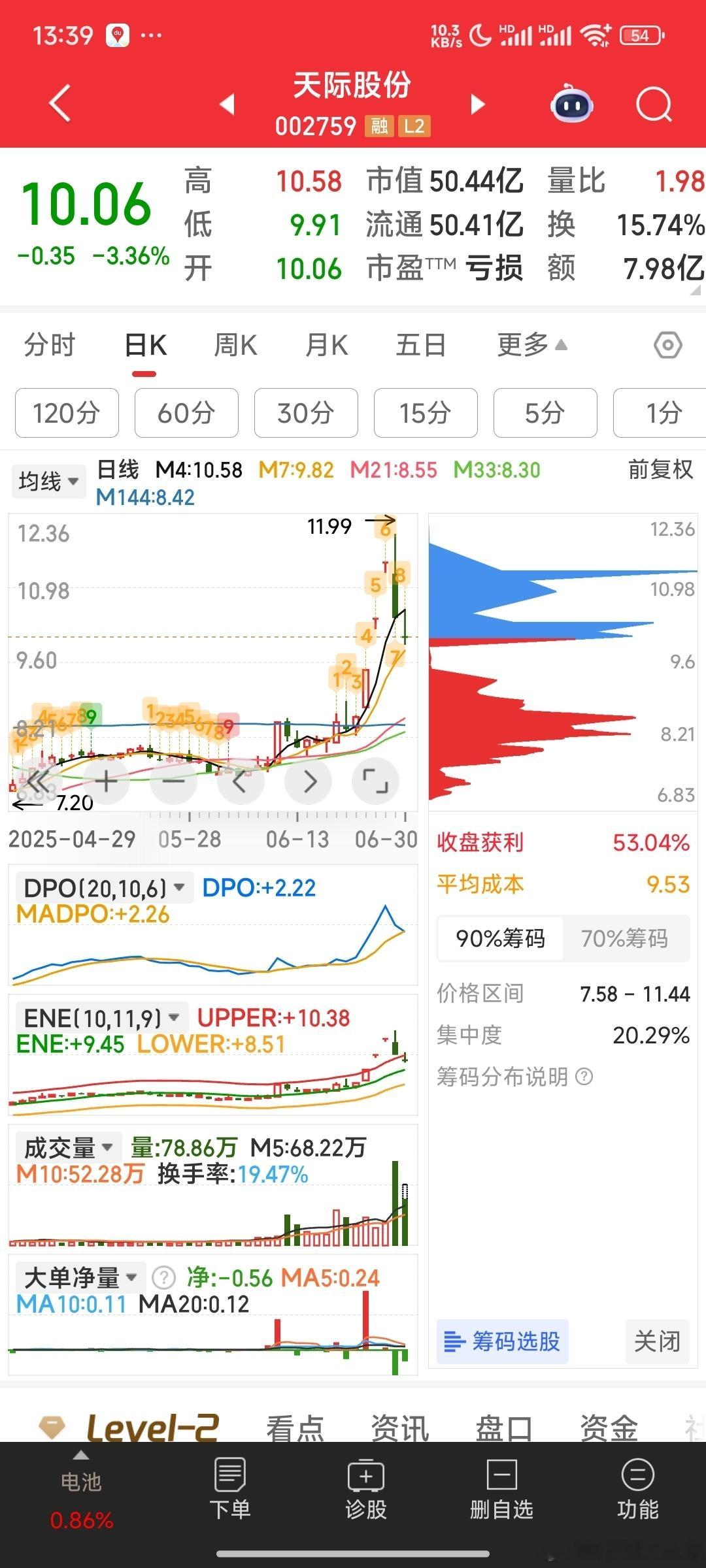This screenshot has width=706, height=1568.
Task: Open chart settings hexagon icon
Action: [x=668, y=345]
